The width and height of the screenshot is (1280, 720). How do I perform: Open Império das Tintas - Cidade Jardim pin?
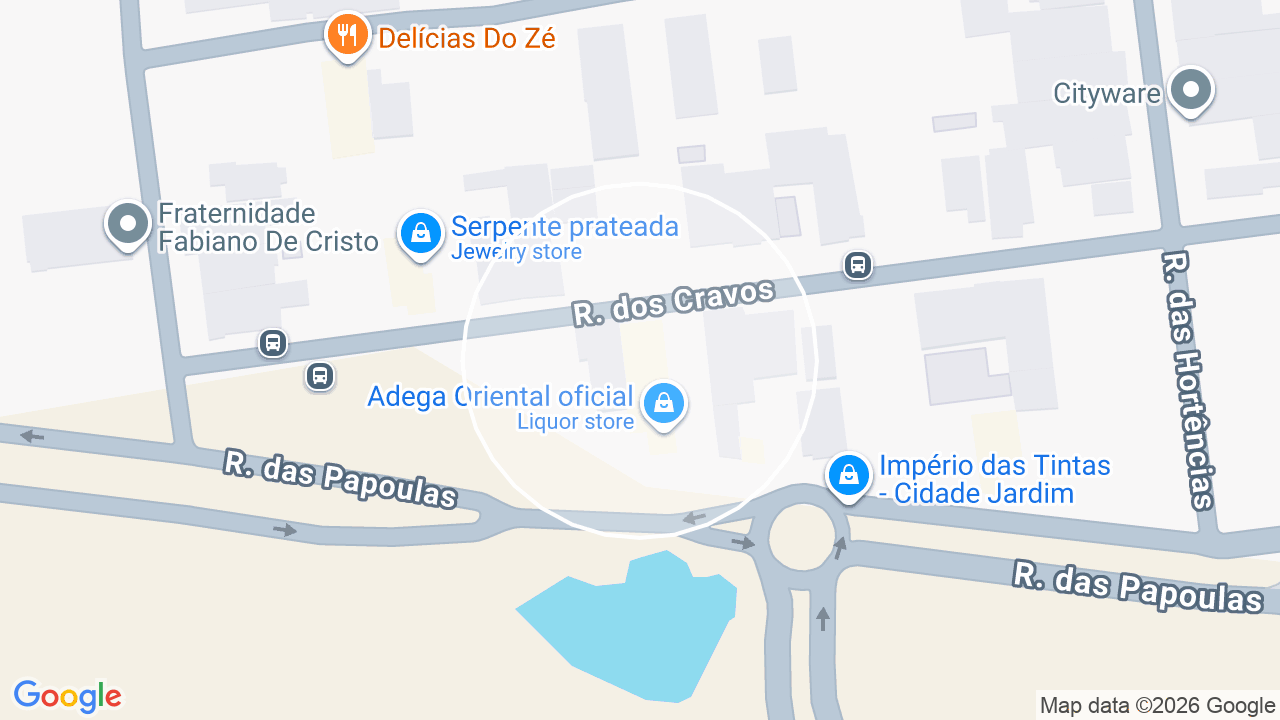coord(849,476)
